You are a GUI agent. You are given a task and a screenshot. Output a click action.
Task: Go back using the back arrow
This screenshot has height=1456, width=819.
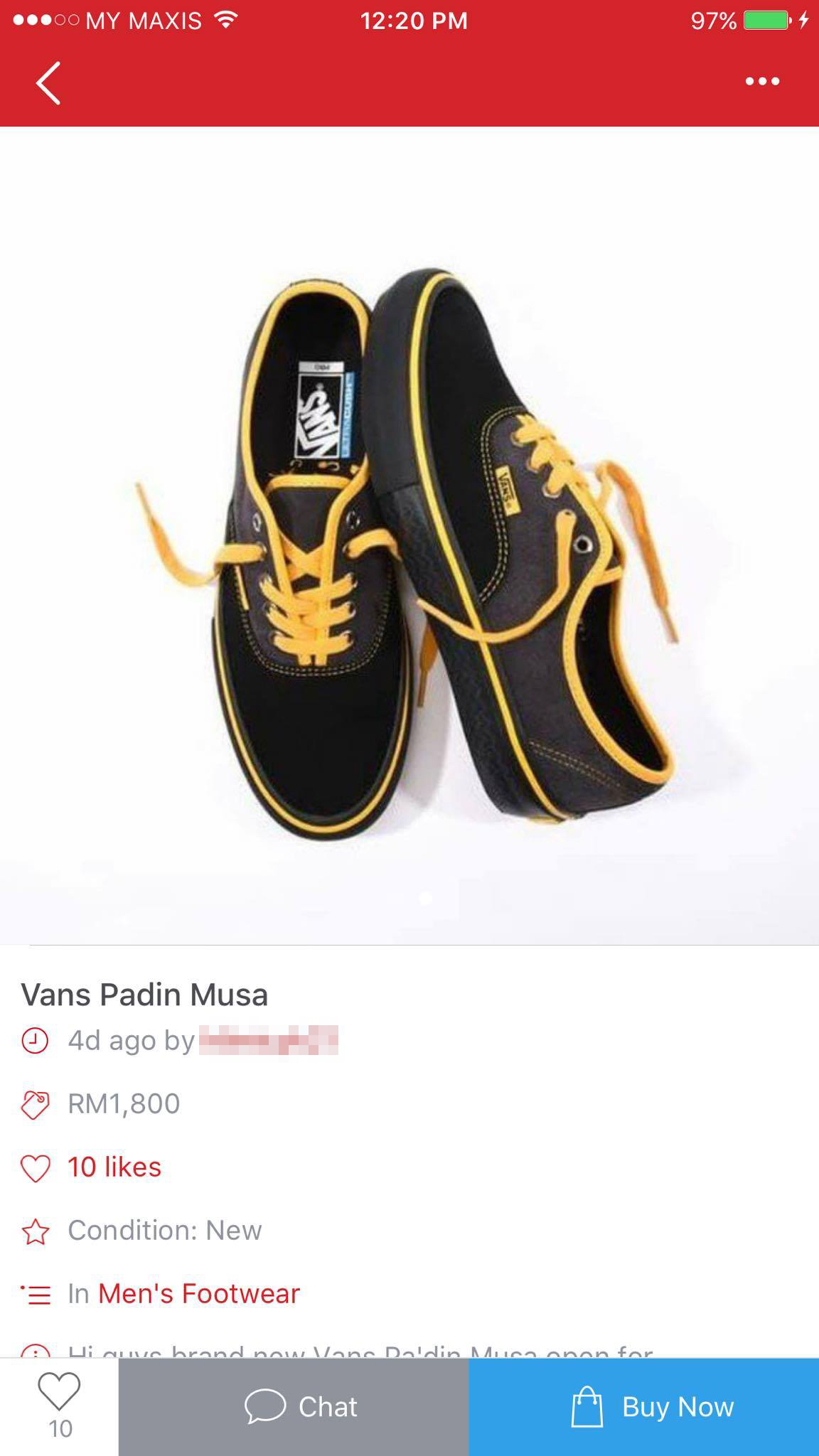[48, 82]
